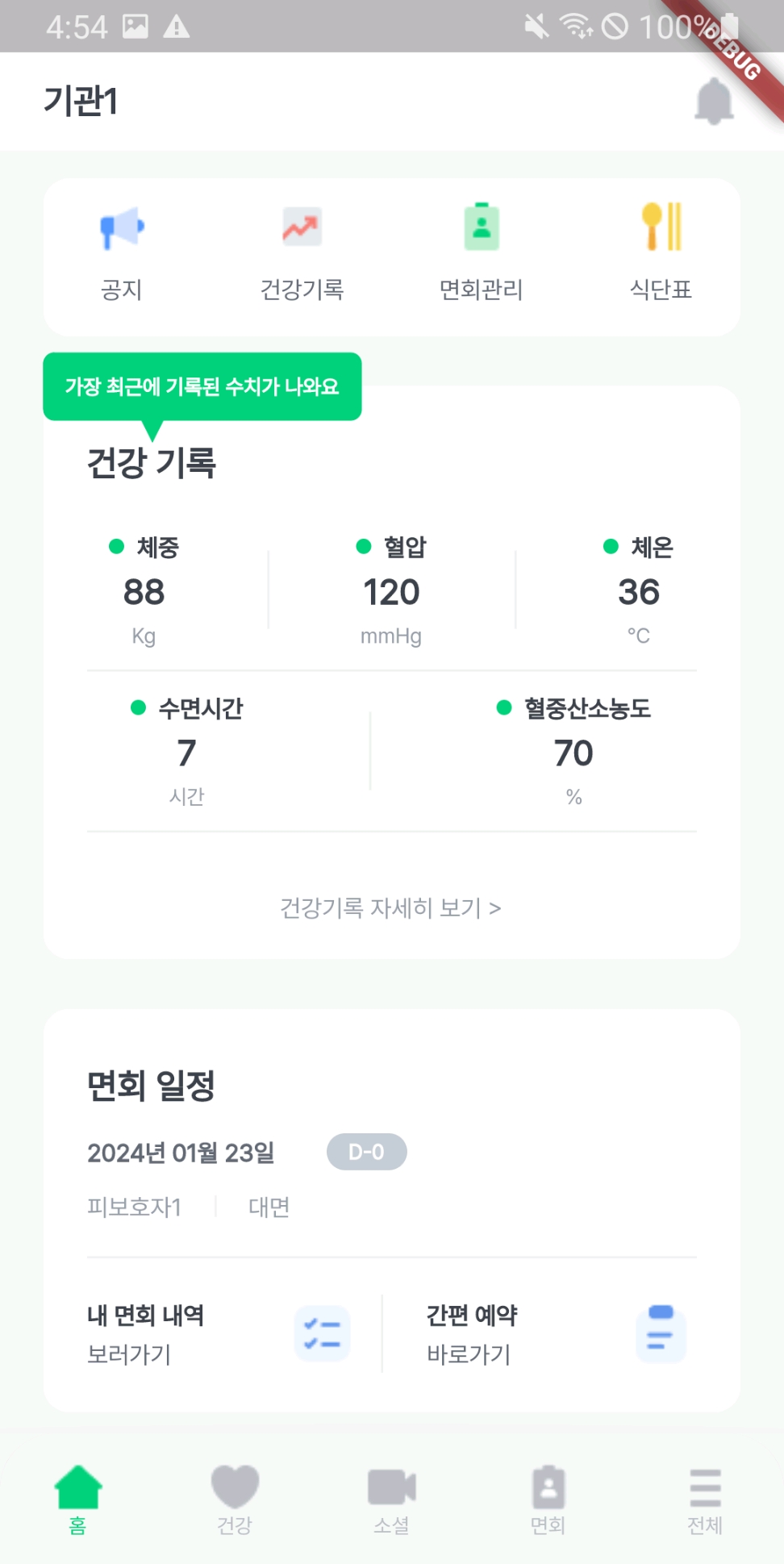Screen dimensions: 784x1564
Task: Open the 전체 menu tab
Action: 705,1500
